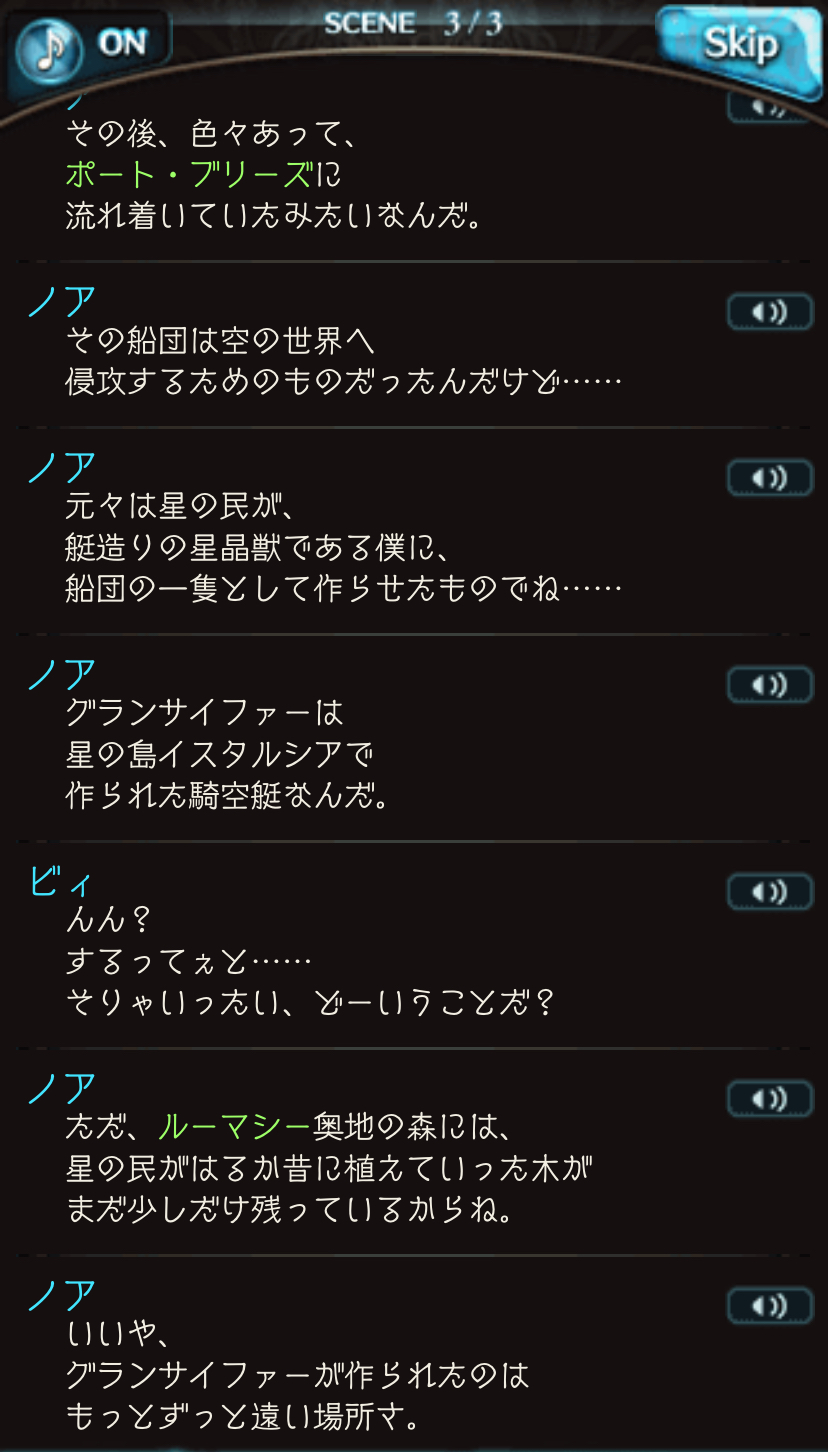The width and height of the screenshot is (828, 1452).
Task: Play voice for ノア line グランサイファーは
Action: point(769,685)
